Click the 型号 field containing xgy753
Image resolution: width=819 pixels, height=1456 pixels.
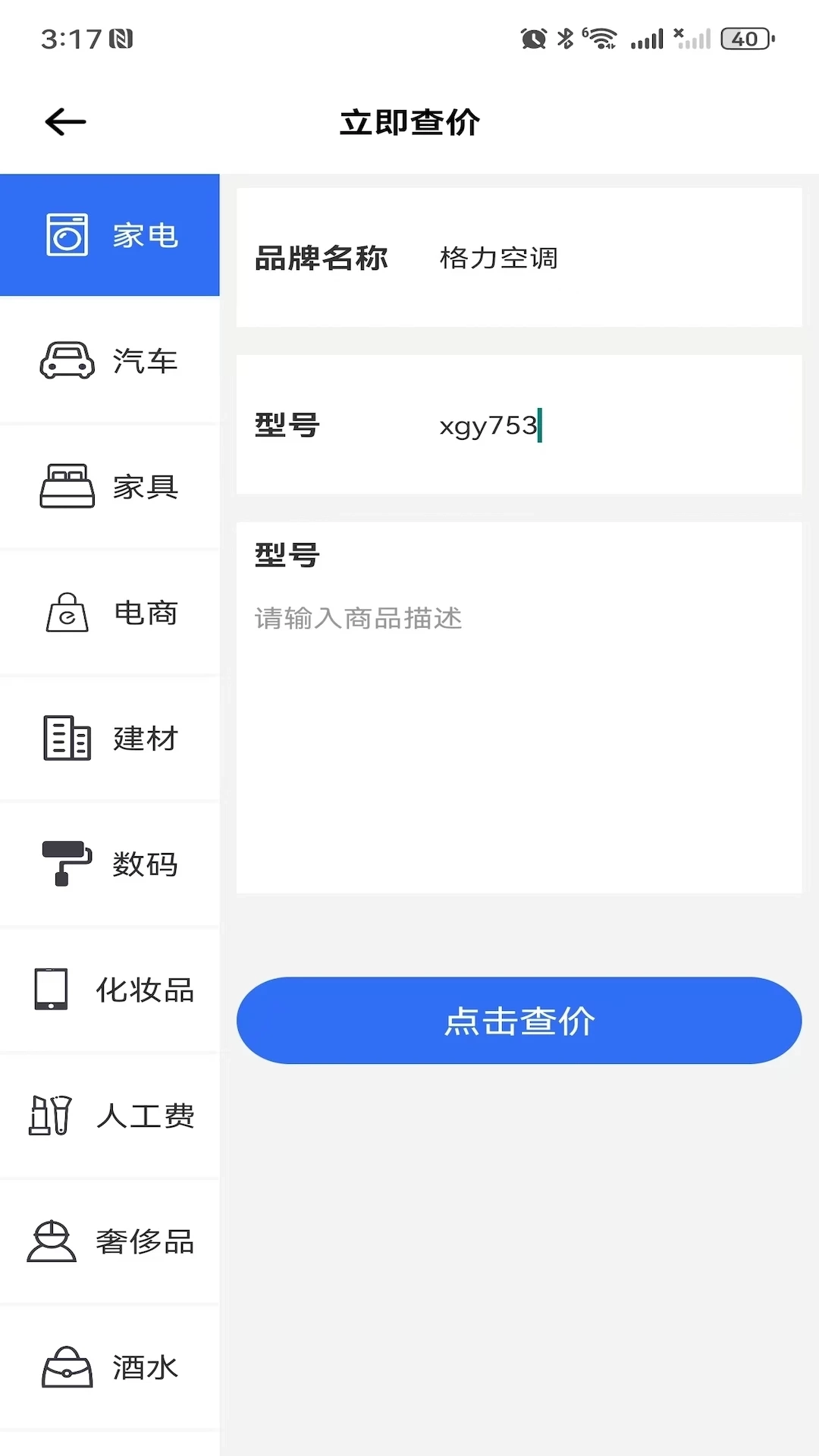(x=519, y=425)
